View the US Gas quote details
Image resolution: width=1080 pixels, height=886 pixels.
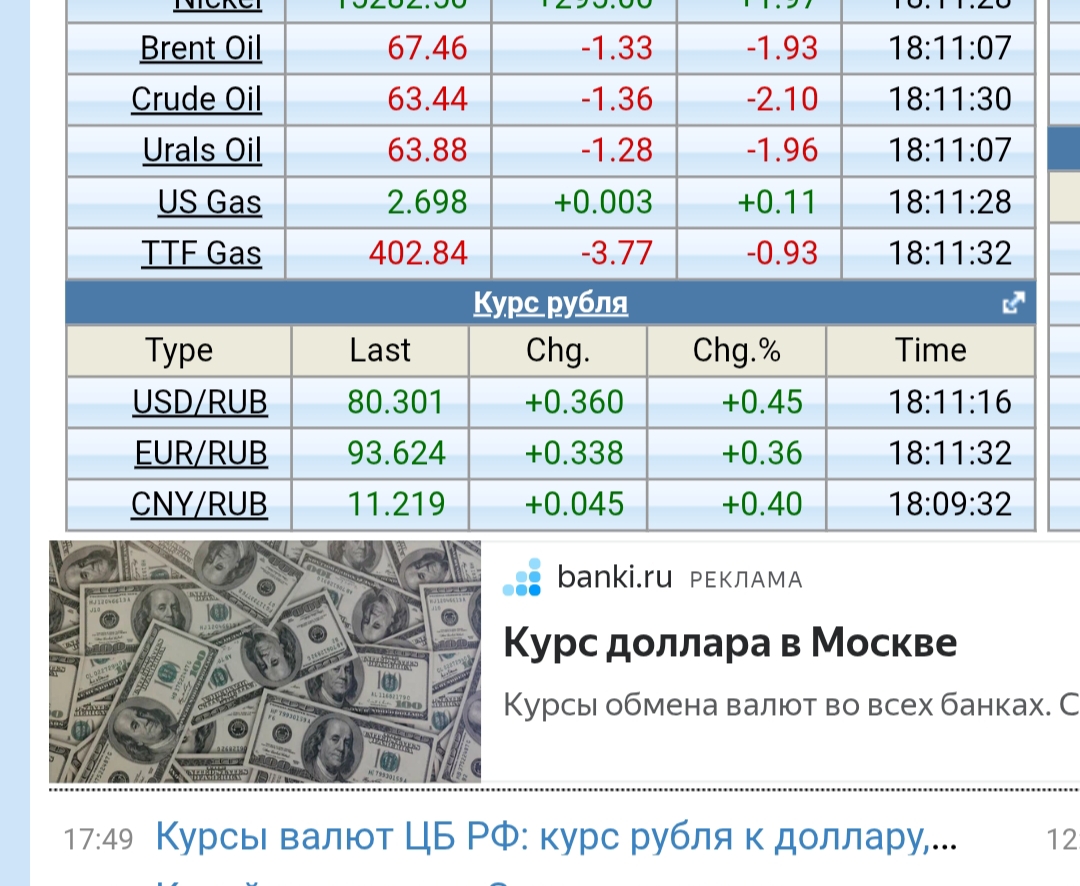click(x=209, y=202)
